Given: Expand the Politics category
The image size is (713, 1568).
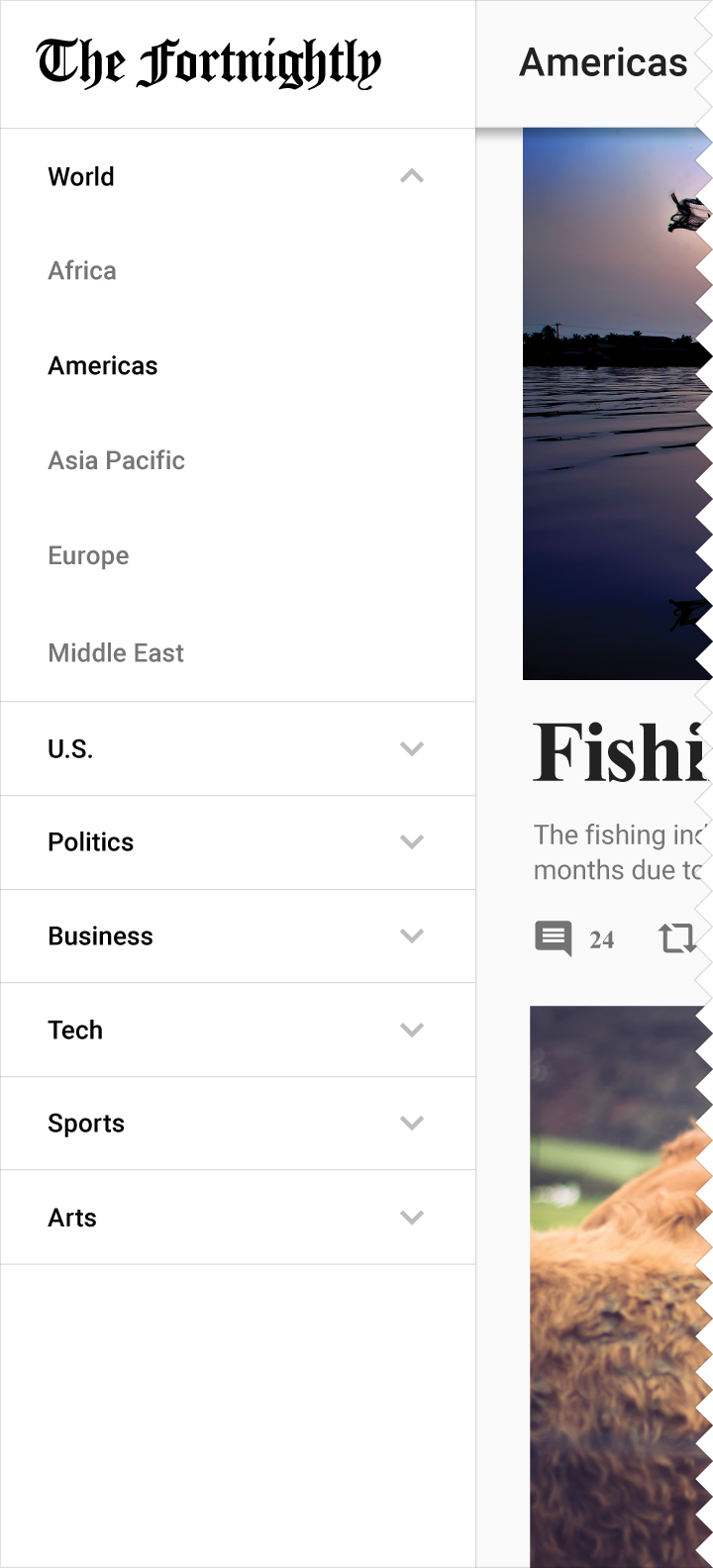Looking at the screenshot, I should [238, 842].
